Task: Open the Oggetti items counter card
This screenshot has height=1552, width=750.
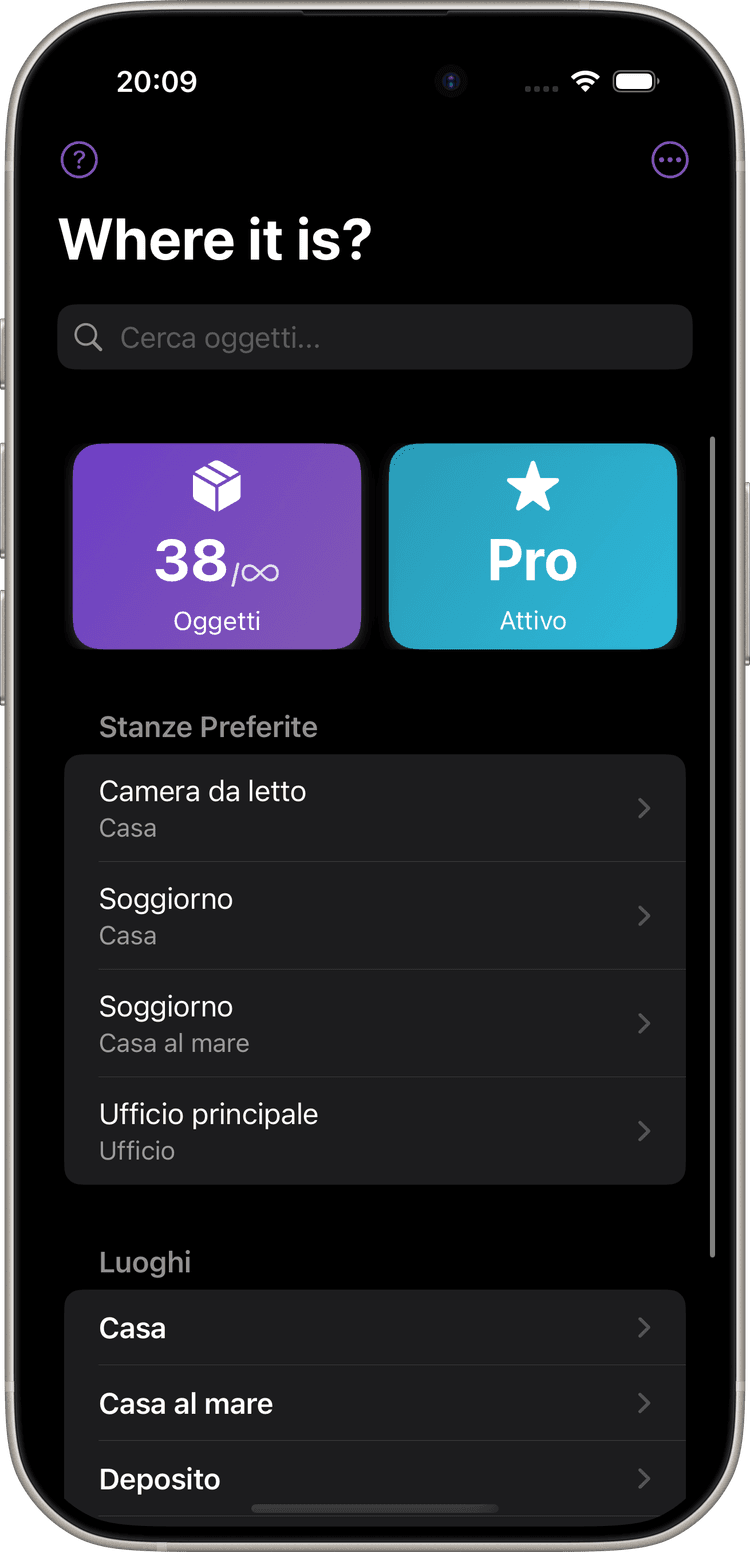Action: [x=217, y=547]
